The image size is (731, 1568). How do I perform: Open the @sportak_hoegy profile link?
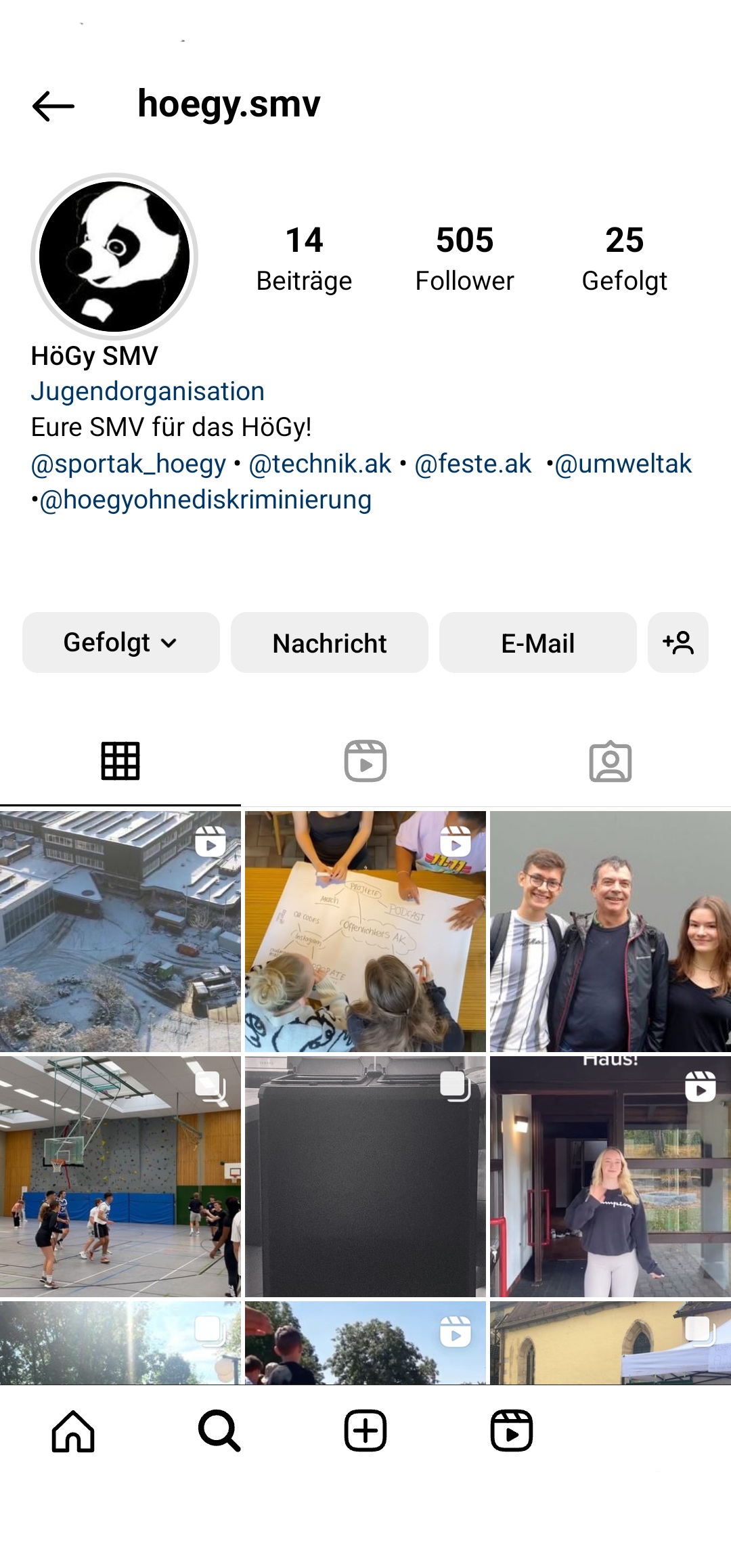[x=129, y=464]
